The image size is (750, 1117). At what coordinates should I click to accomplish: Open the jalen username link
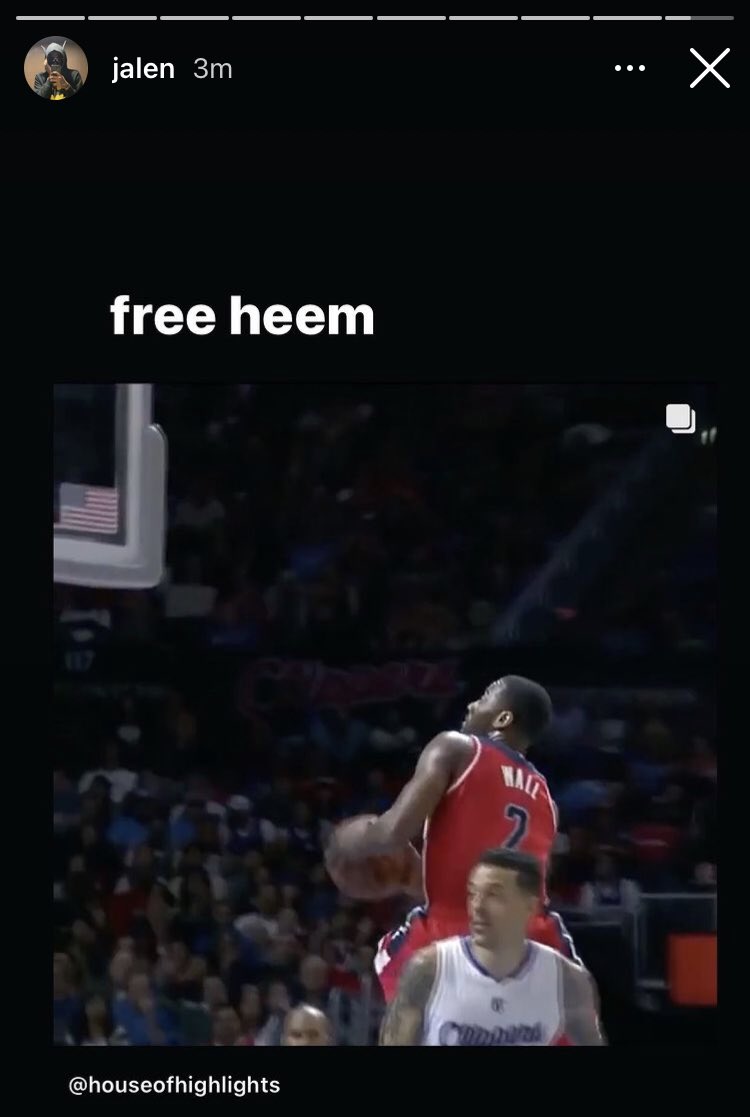pyautogui.click(x=143, y=69)
